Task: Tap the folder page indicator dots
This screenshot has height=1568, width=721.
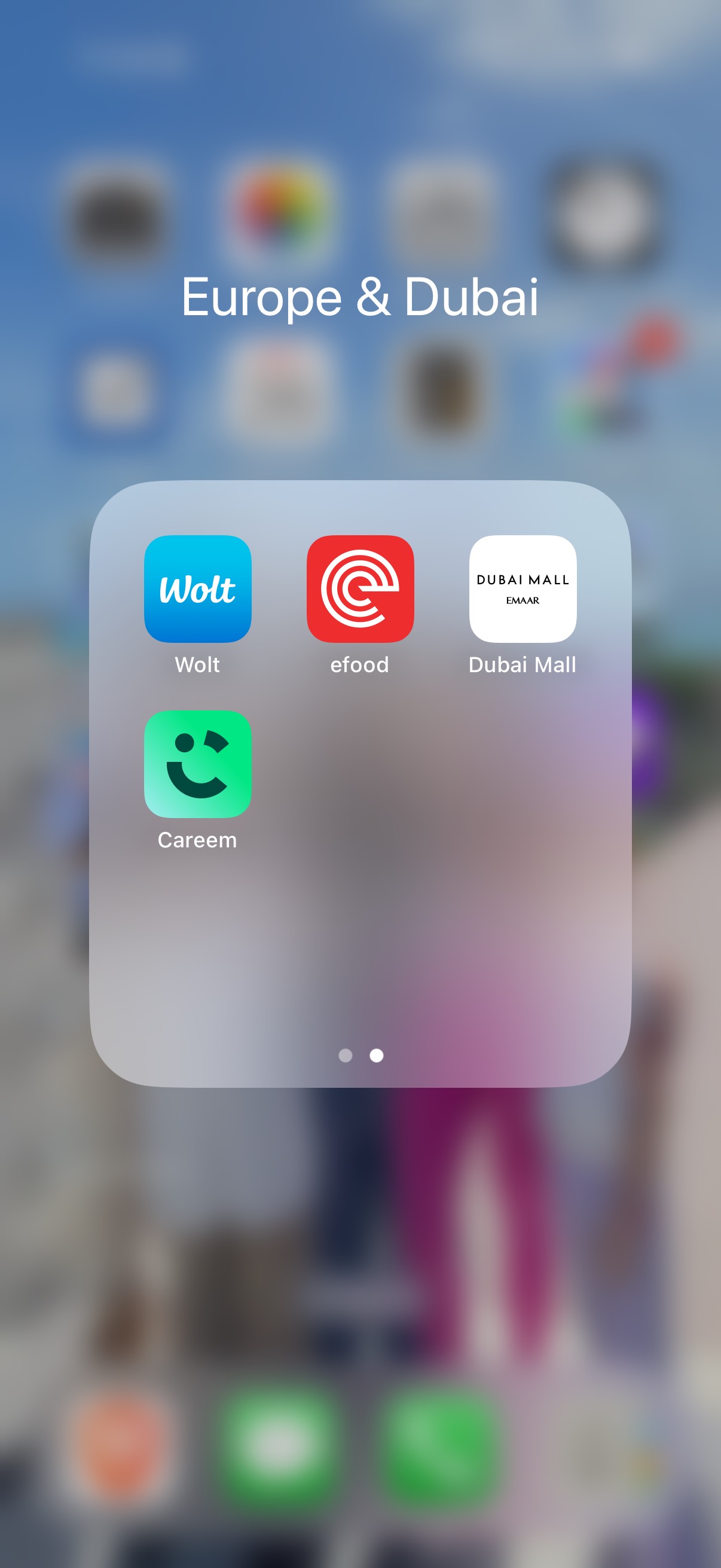Action: coord(361,1055)
